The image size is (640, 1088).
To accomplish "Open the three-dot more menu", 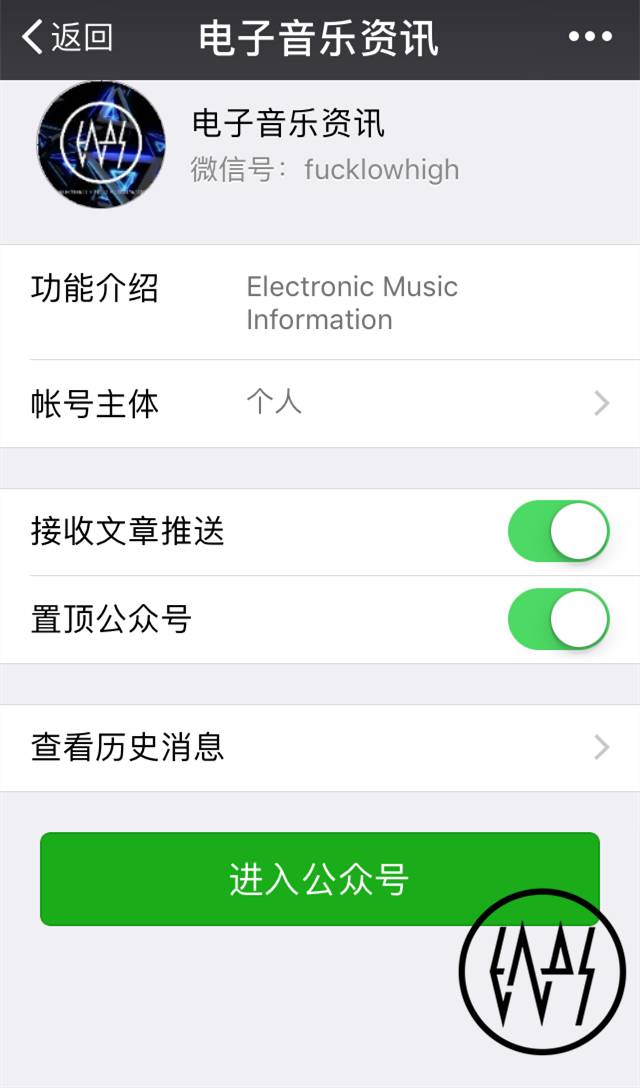I will (590, 37).
